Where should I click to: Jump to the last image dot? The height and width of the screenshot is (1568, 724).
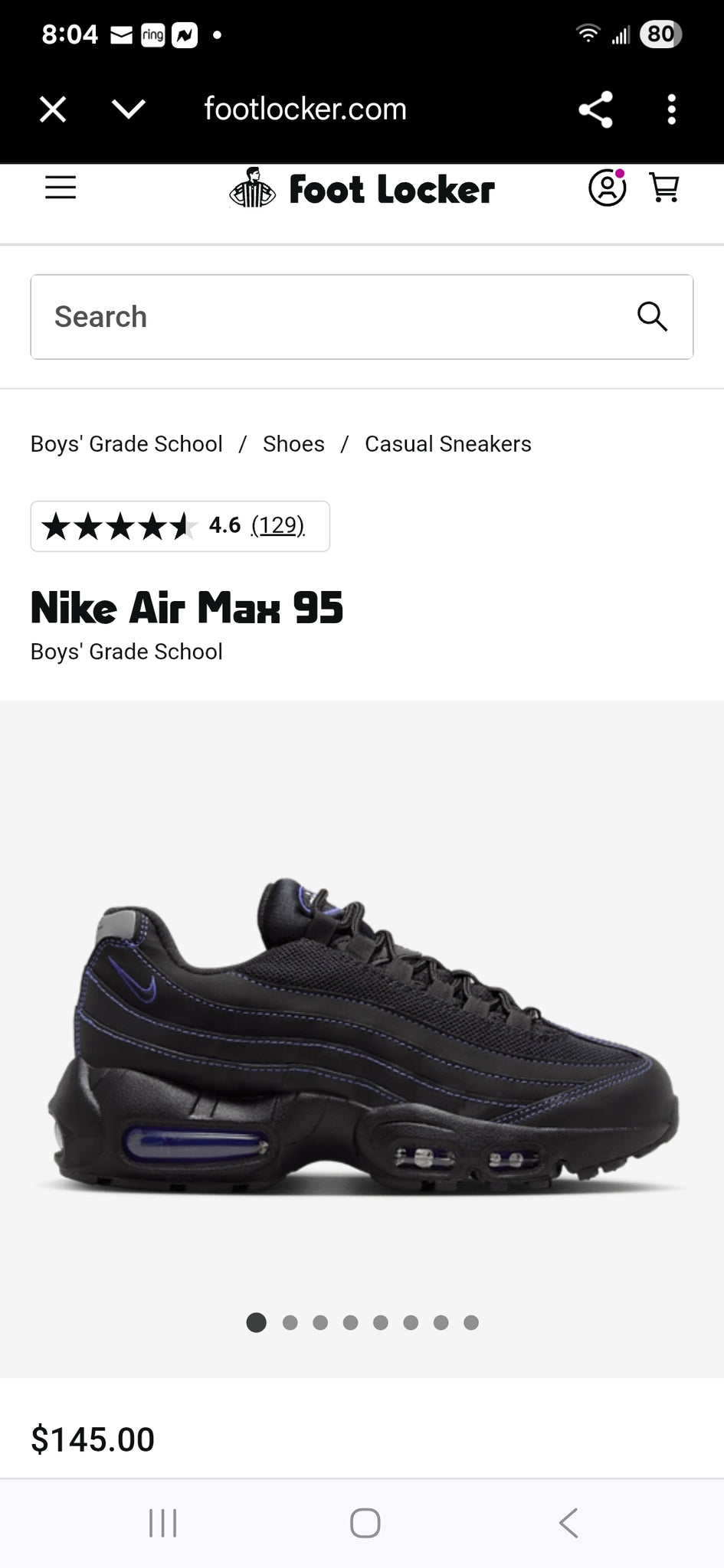coord(471,1322)
